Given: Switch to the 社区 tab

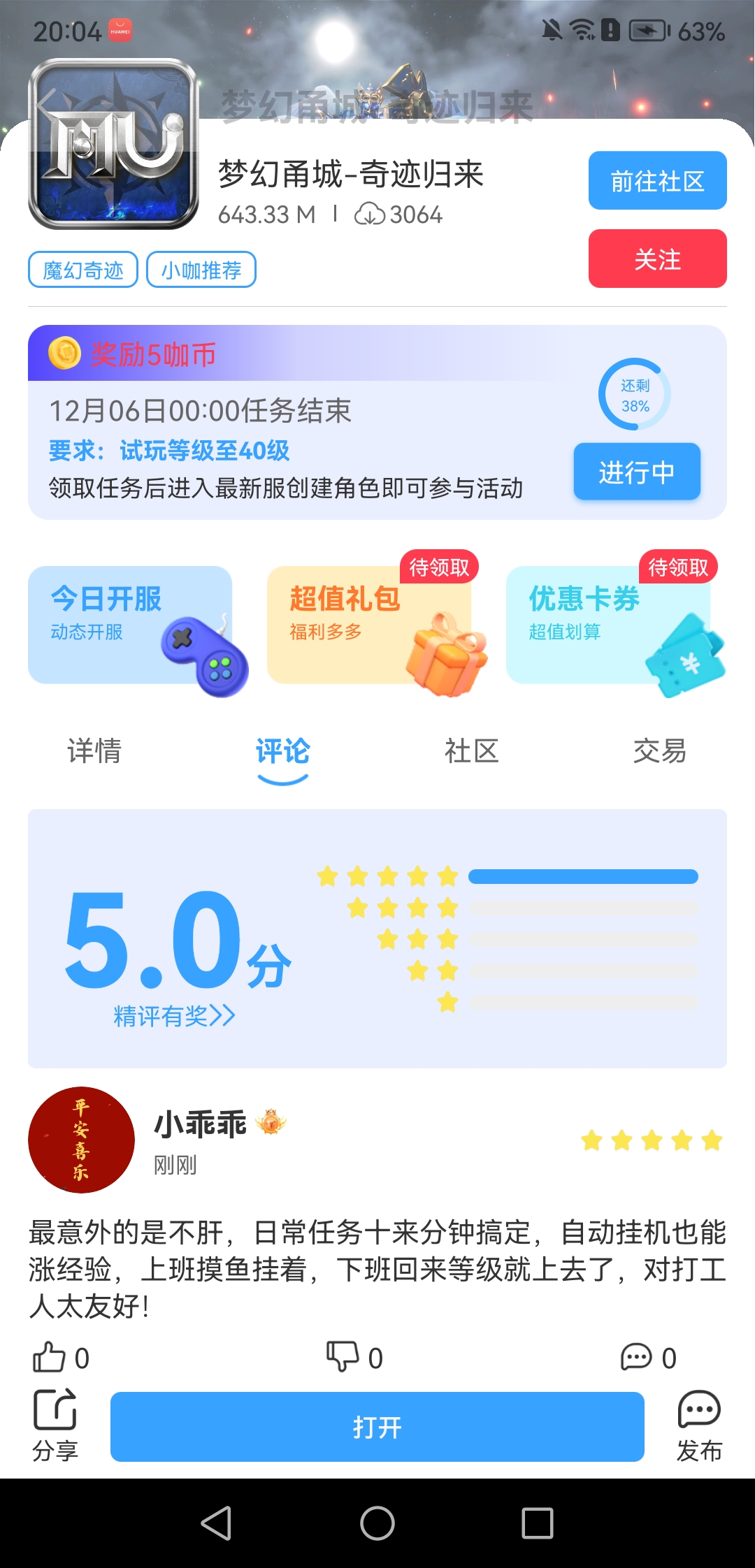Looking at the screenshot, I should point(471,752).
